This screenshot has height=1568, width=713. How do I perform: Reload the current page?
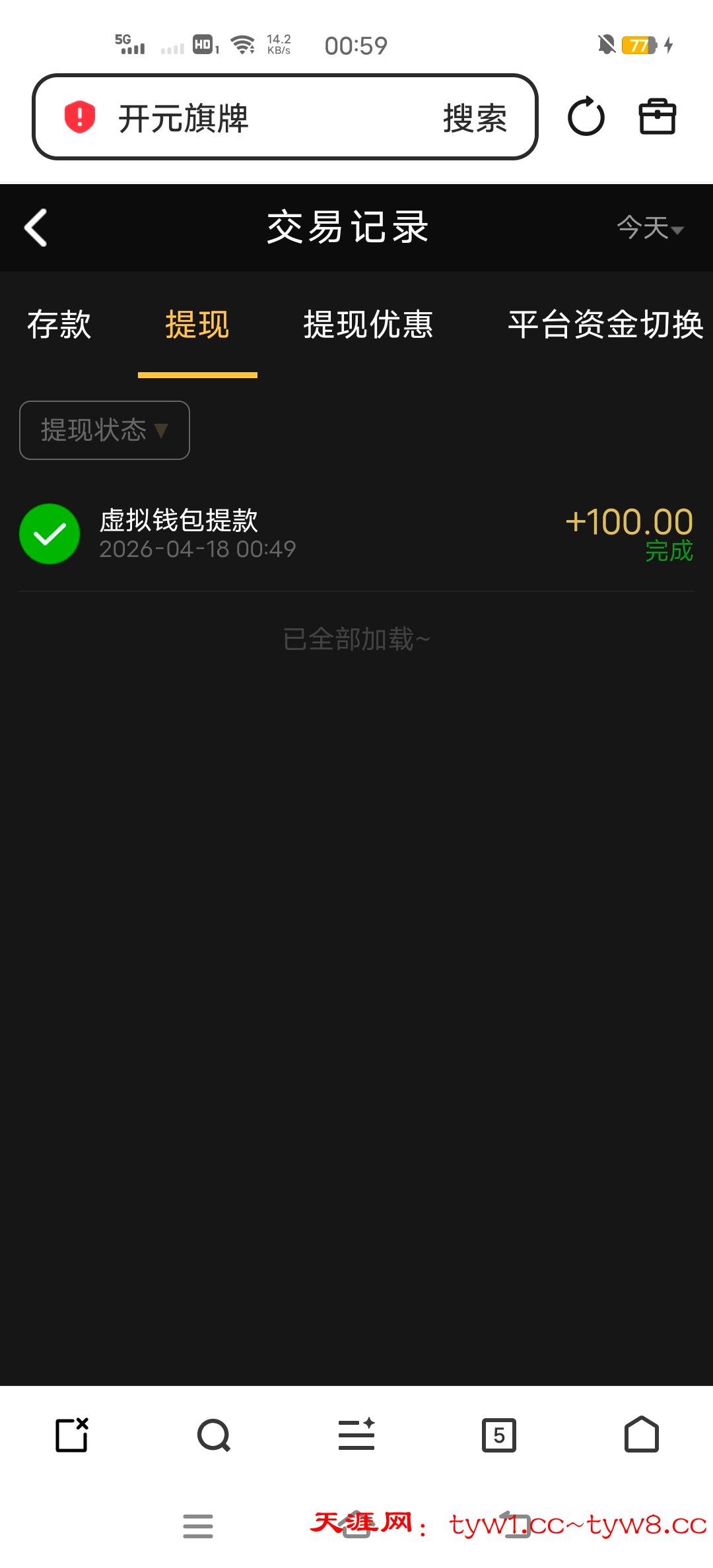(x=586, y=117)
